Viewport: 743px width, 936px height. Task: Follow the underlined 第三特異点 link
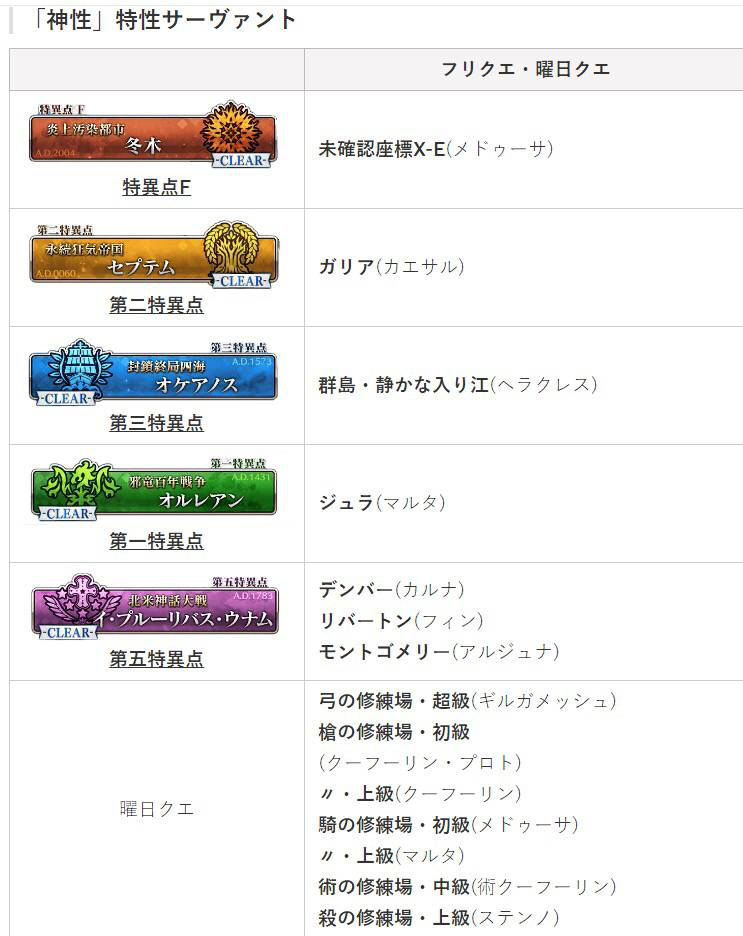[x=156, y=423]
